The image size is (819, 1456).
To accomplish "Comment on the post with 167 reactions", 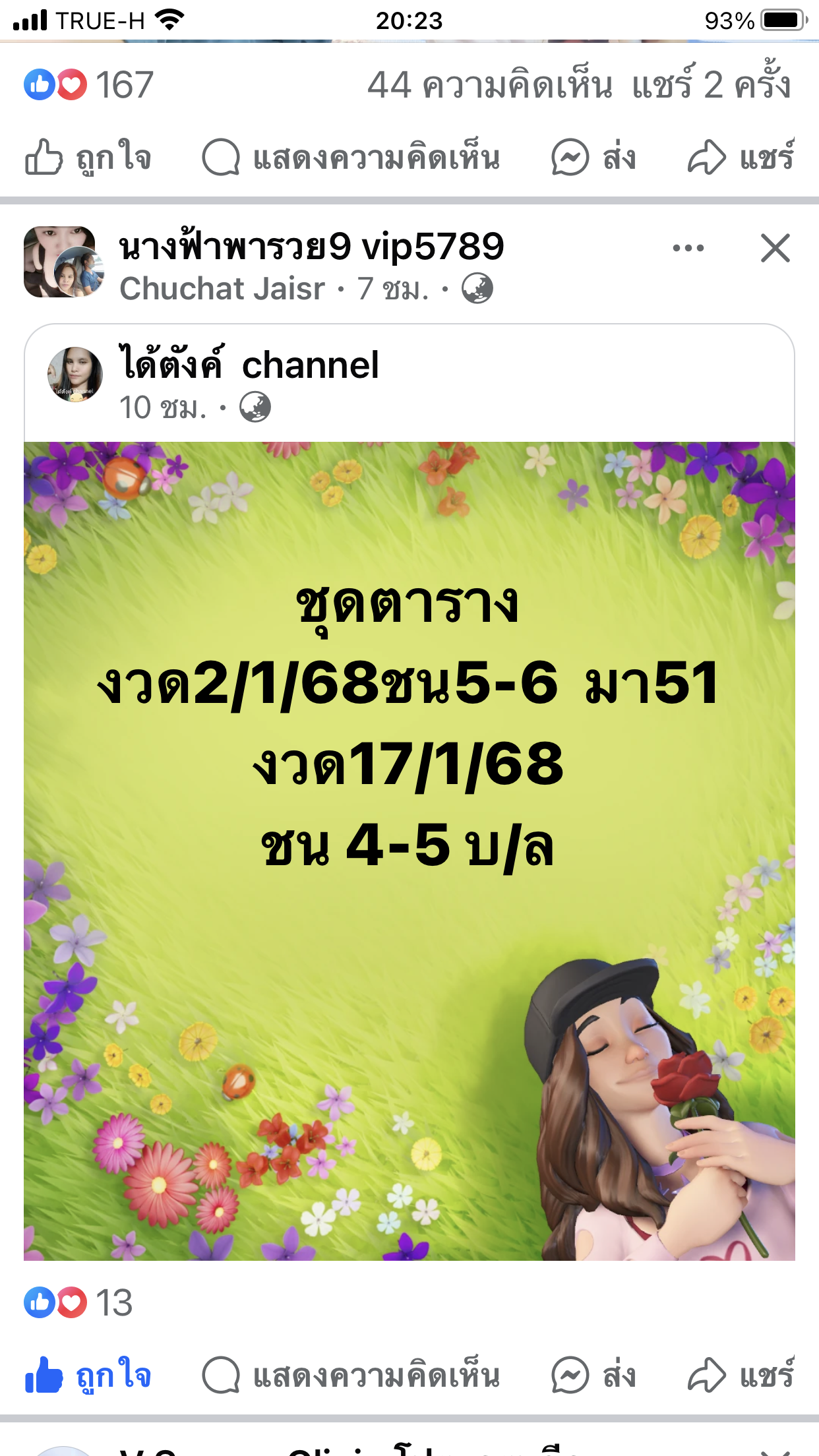I will pyautogui.click(x=351, y=158).
